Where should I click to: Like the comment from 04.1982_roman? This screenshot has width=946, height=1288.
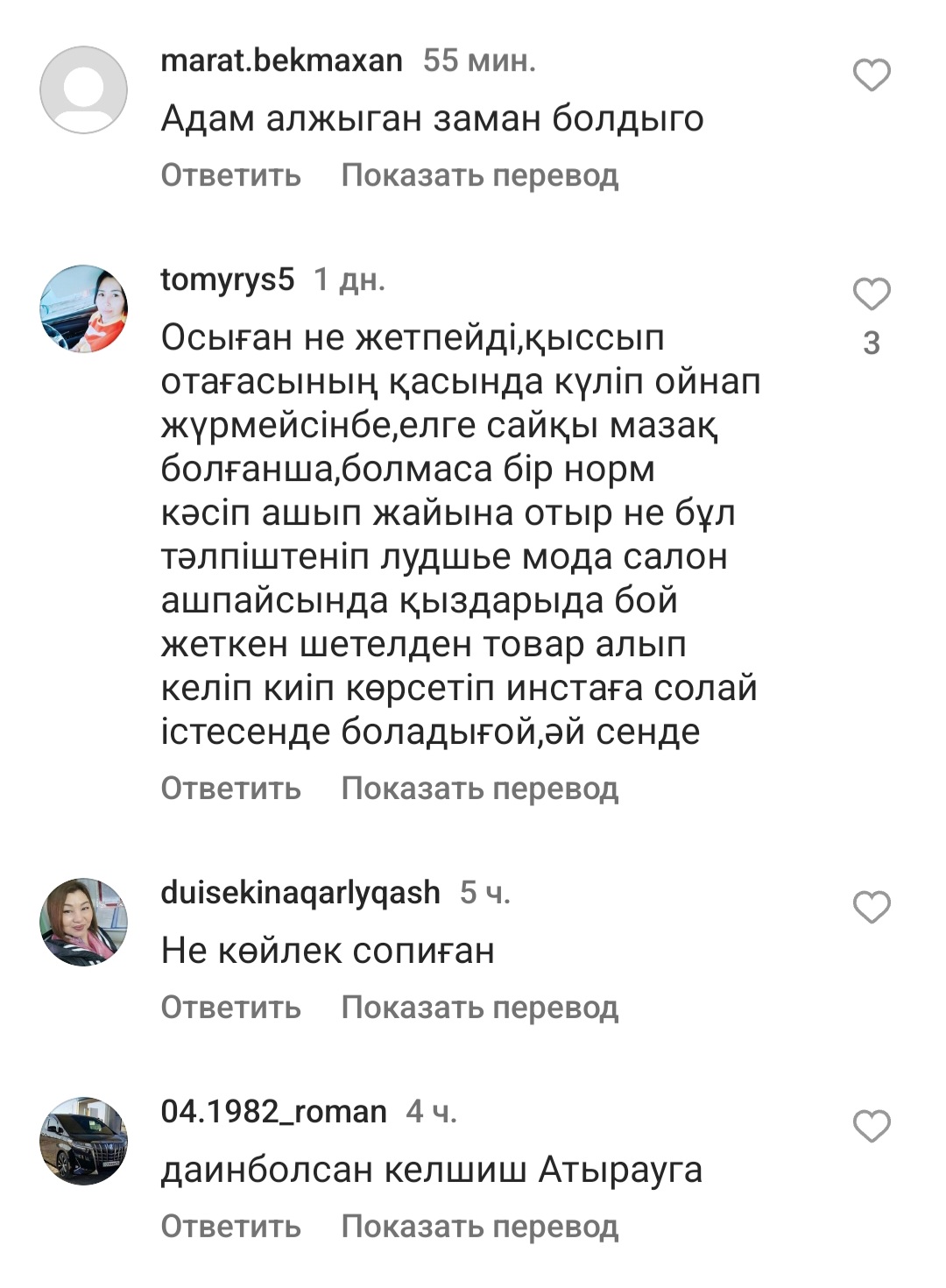click(872, 1127)
